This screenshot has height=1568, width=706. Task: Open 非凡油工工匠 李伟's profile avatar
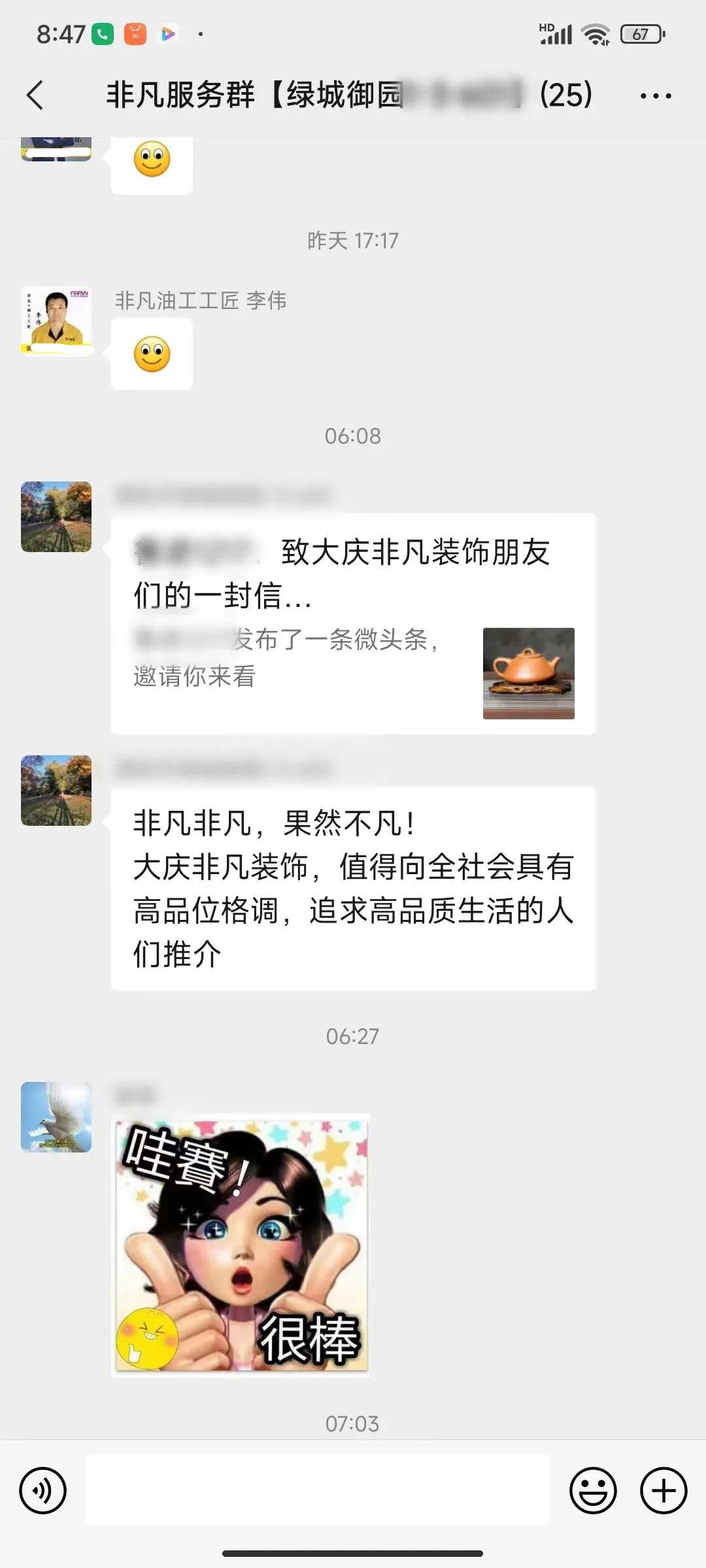56,321
